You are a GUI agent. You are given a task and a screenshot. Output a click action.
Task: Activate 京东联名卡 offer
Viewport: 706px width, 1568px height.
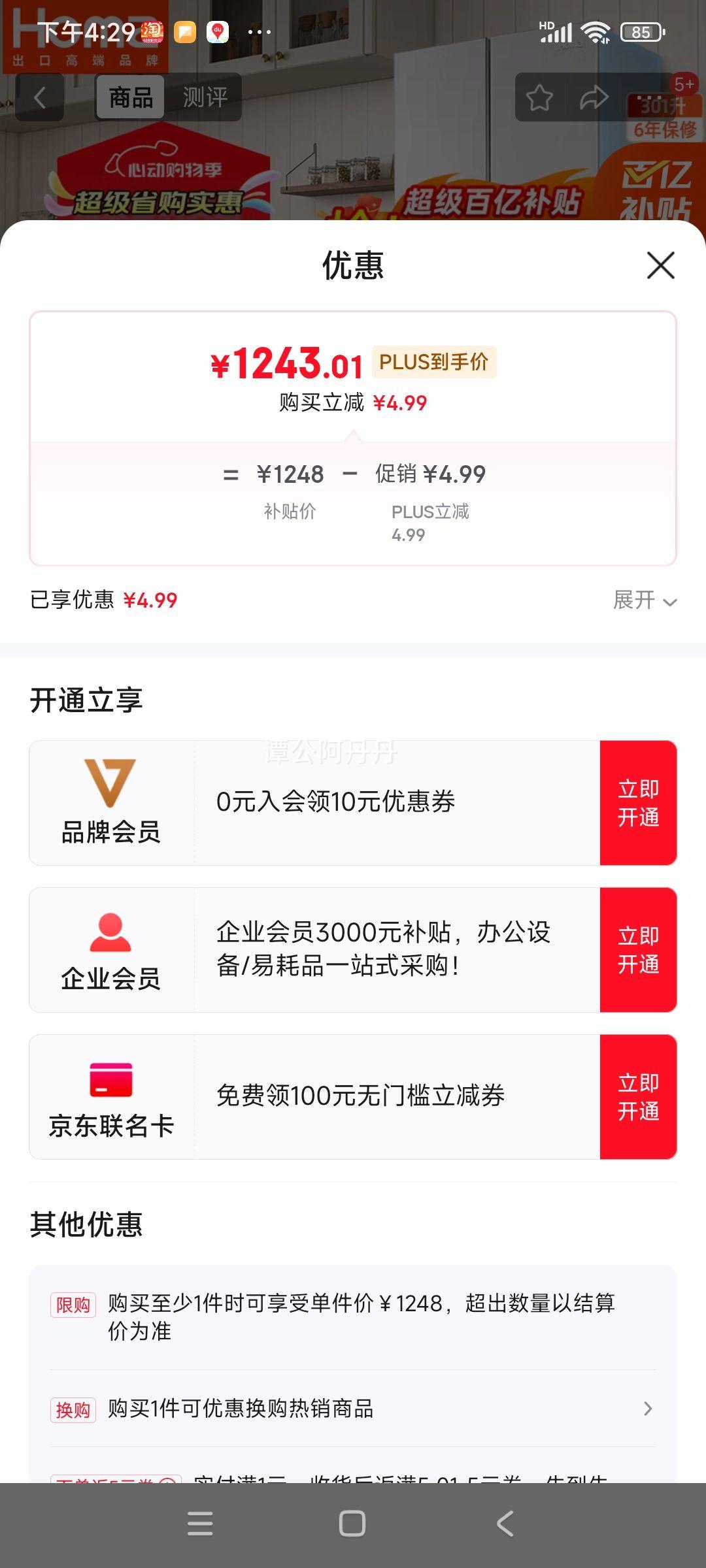tap(638, 1097)
